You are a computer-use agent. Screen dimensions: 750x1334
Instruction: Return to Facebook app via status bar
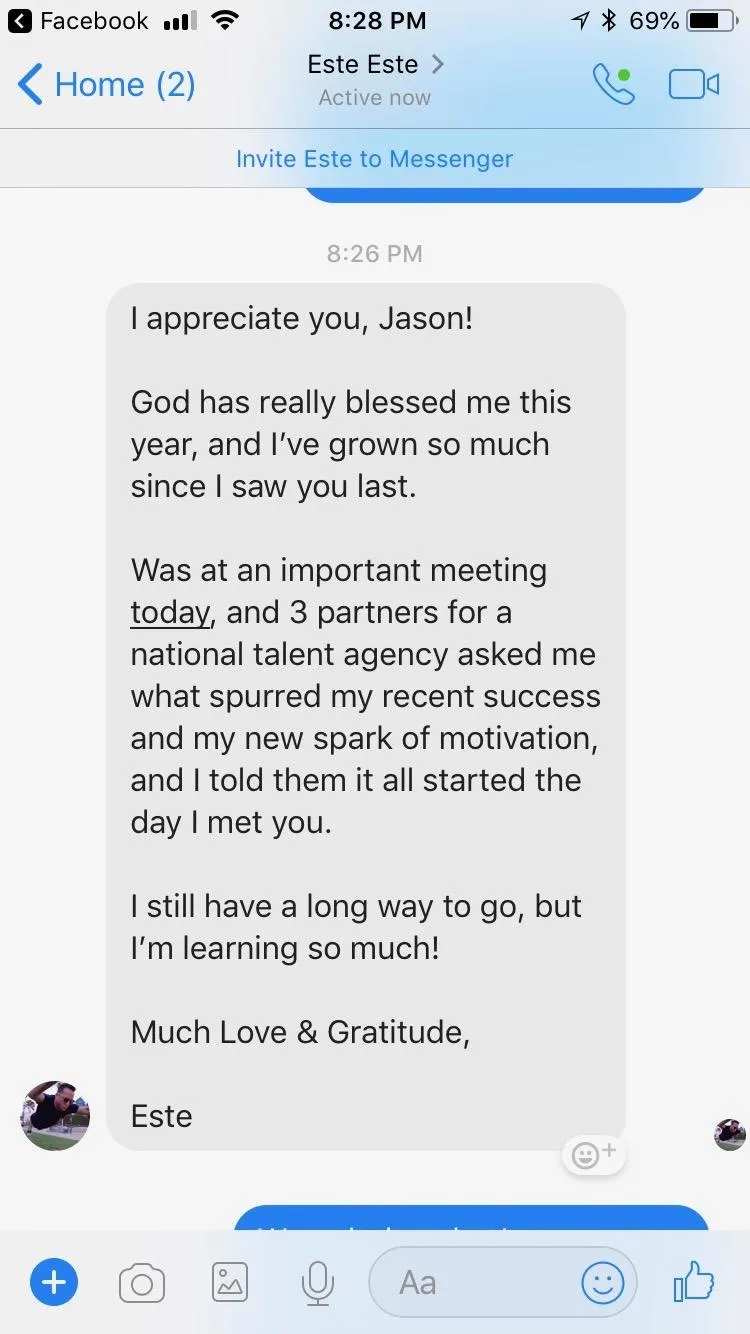pos(78,21)
